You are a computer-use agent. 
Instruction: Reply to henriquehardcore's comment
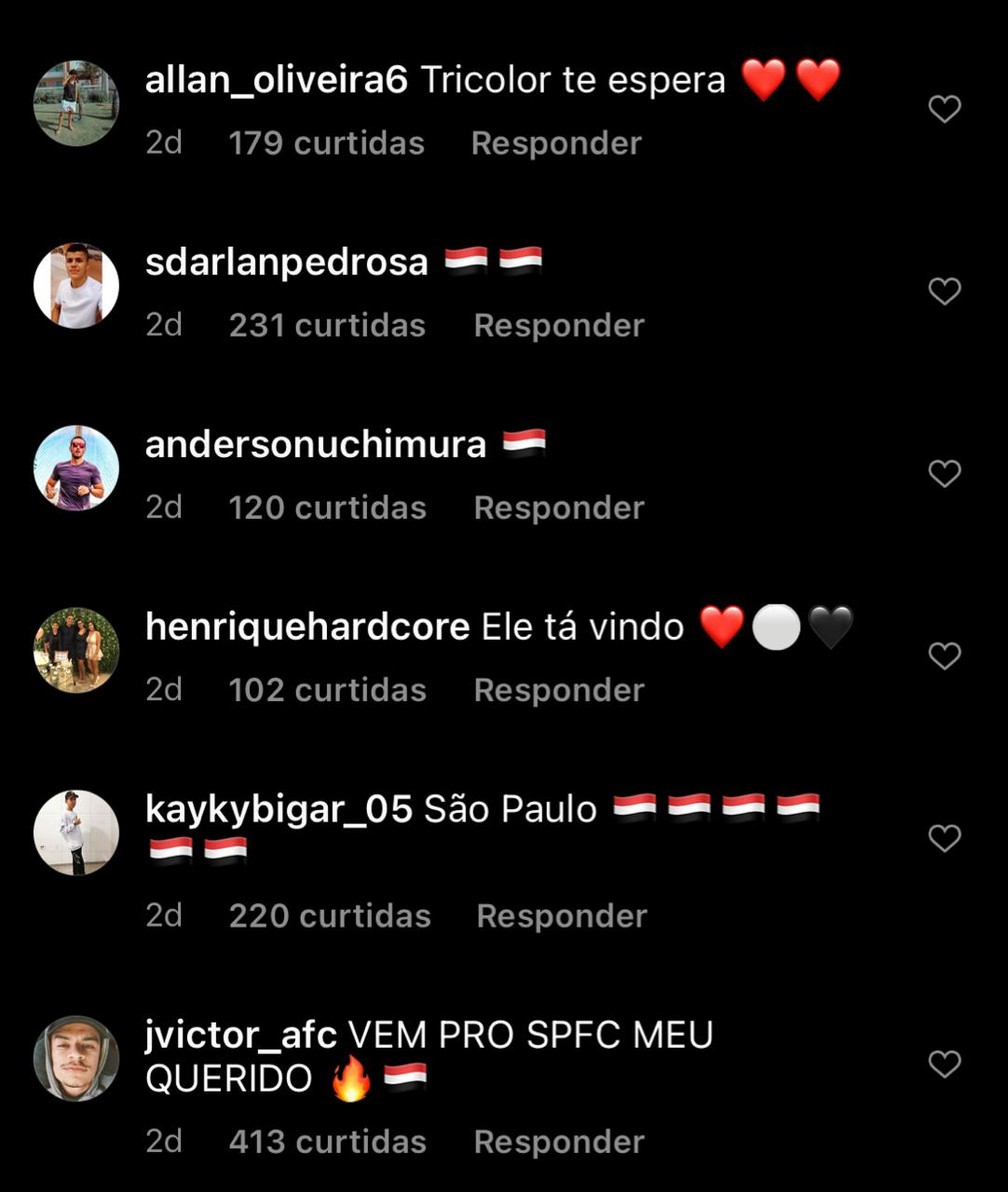click(x=559, y=690)
